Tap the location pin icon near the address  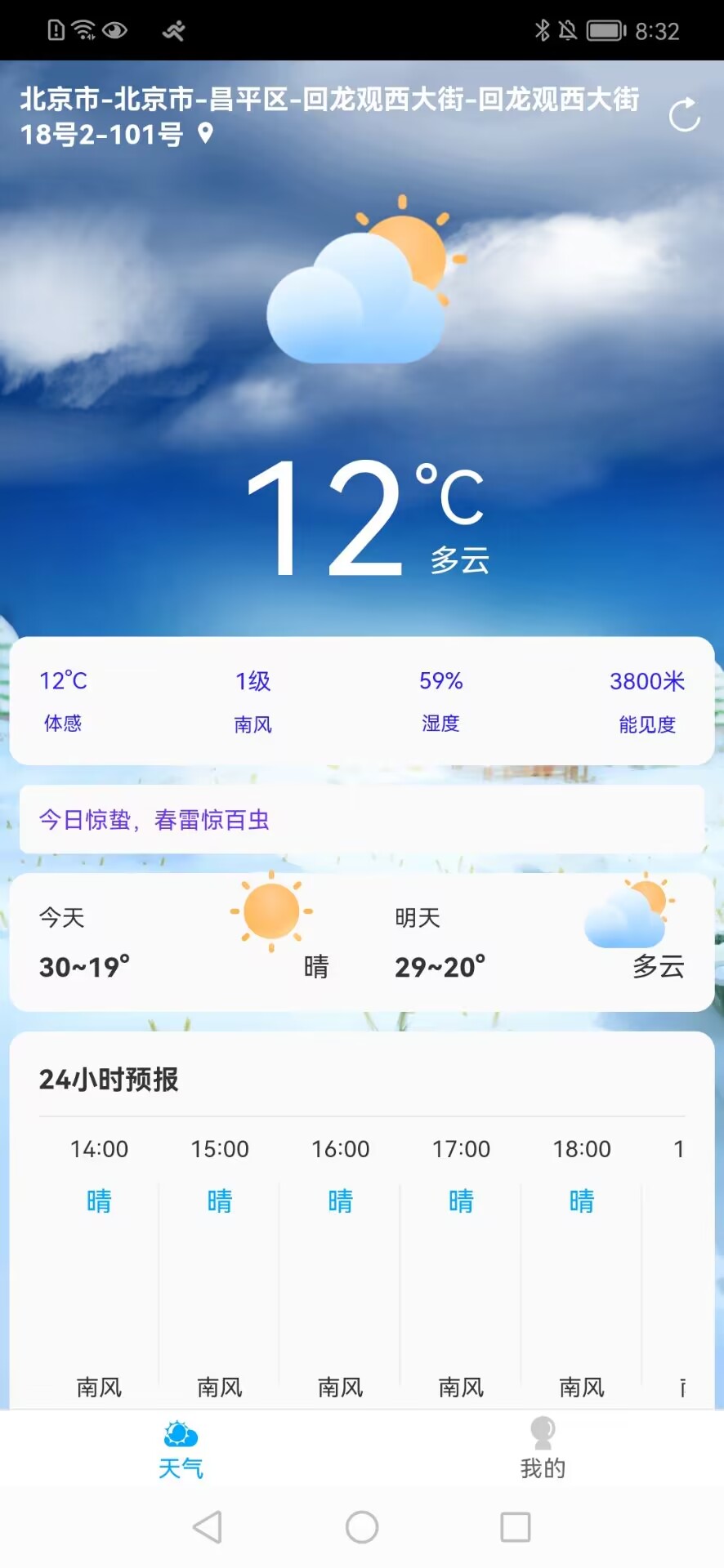pos(207,132)
